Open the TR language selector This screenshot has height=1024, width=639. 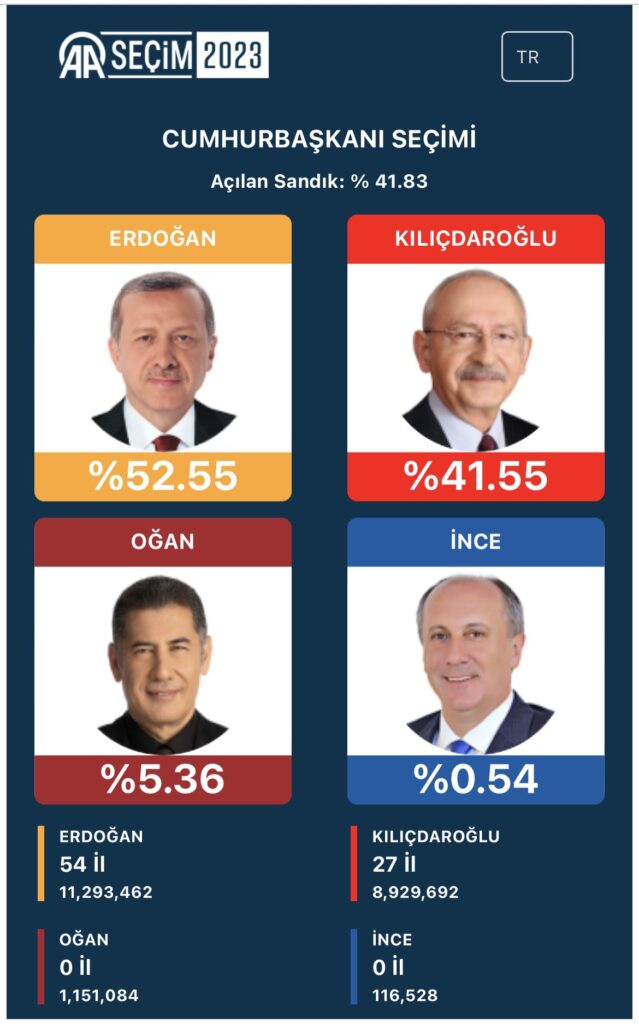[536, 57]
